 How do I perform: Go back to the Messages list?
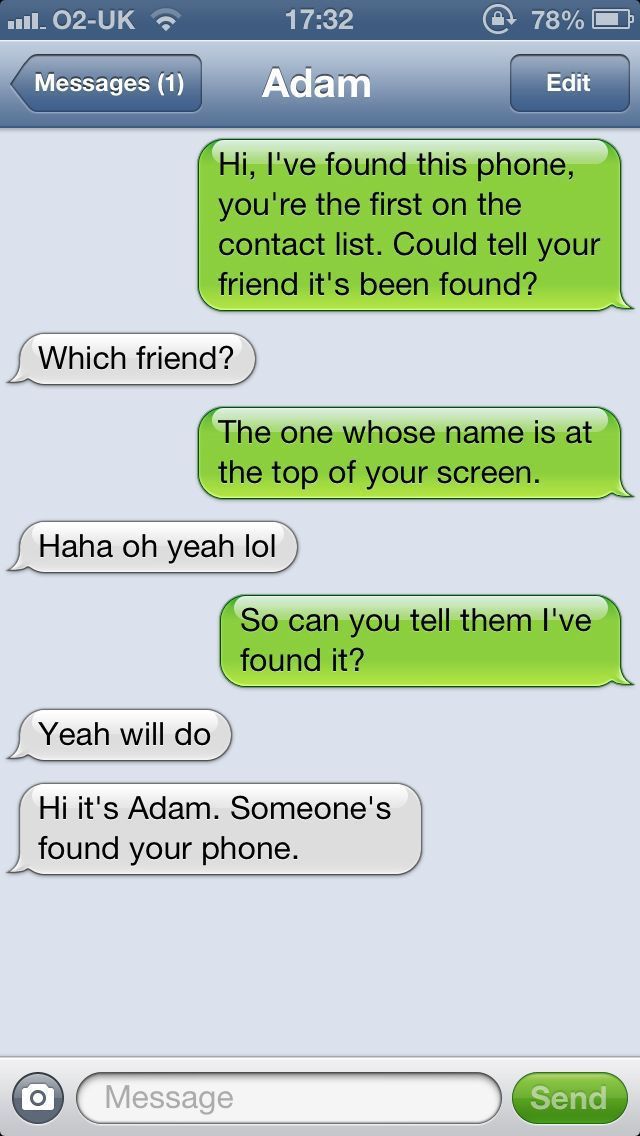107,83
